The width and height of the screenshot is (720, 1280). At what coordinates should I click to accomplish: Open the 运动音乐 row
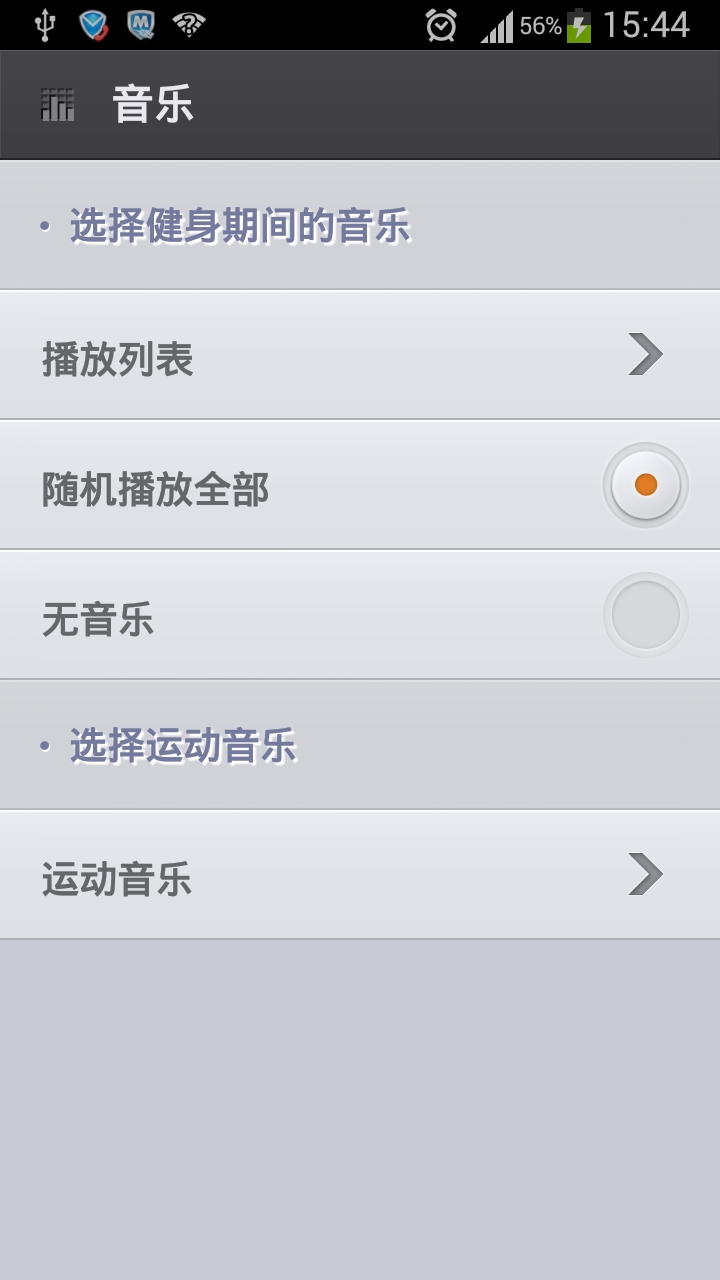click(360, 875)
